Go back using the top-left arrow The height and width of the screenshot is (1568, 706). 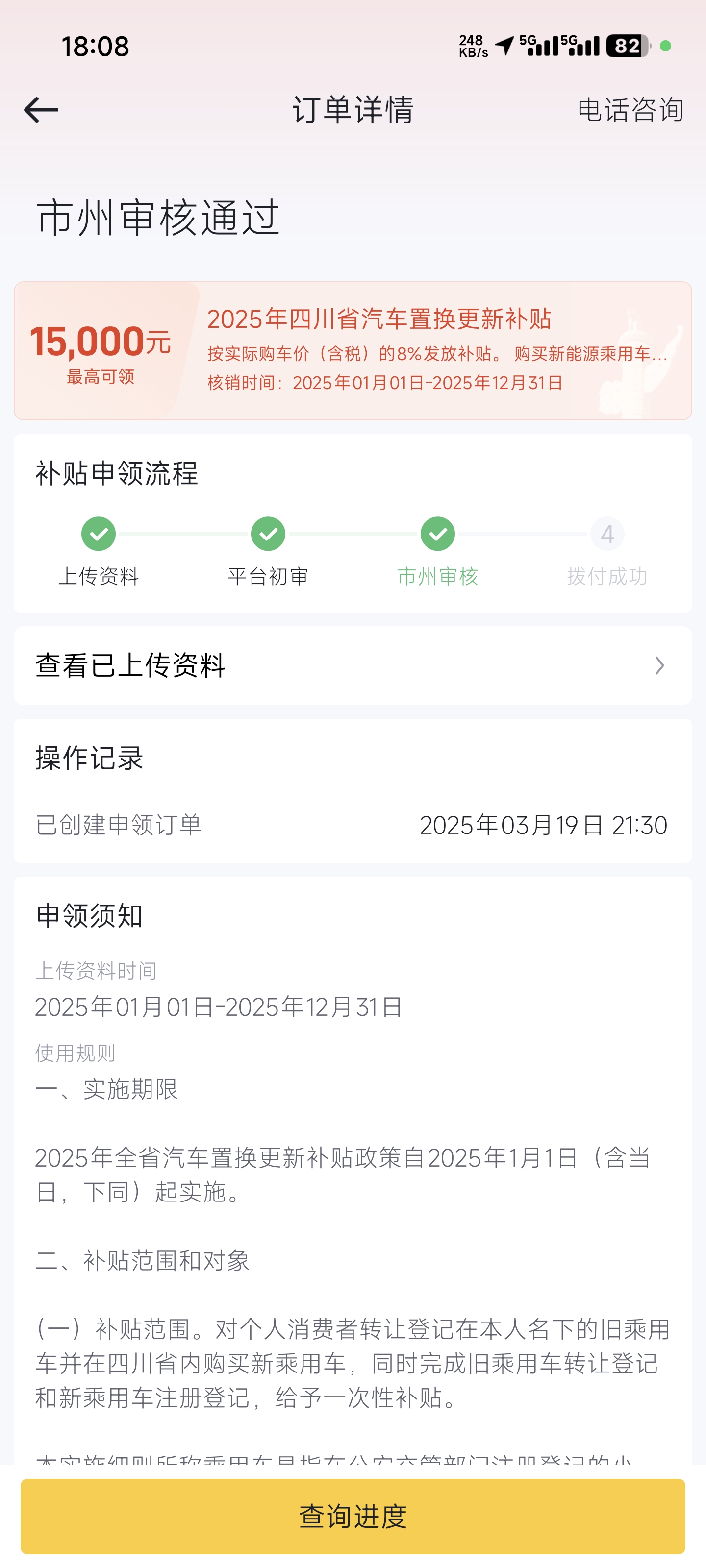[x=41, y=110]
